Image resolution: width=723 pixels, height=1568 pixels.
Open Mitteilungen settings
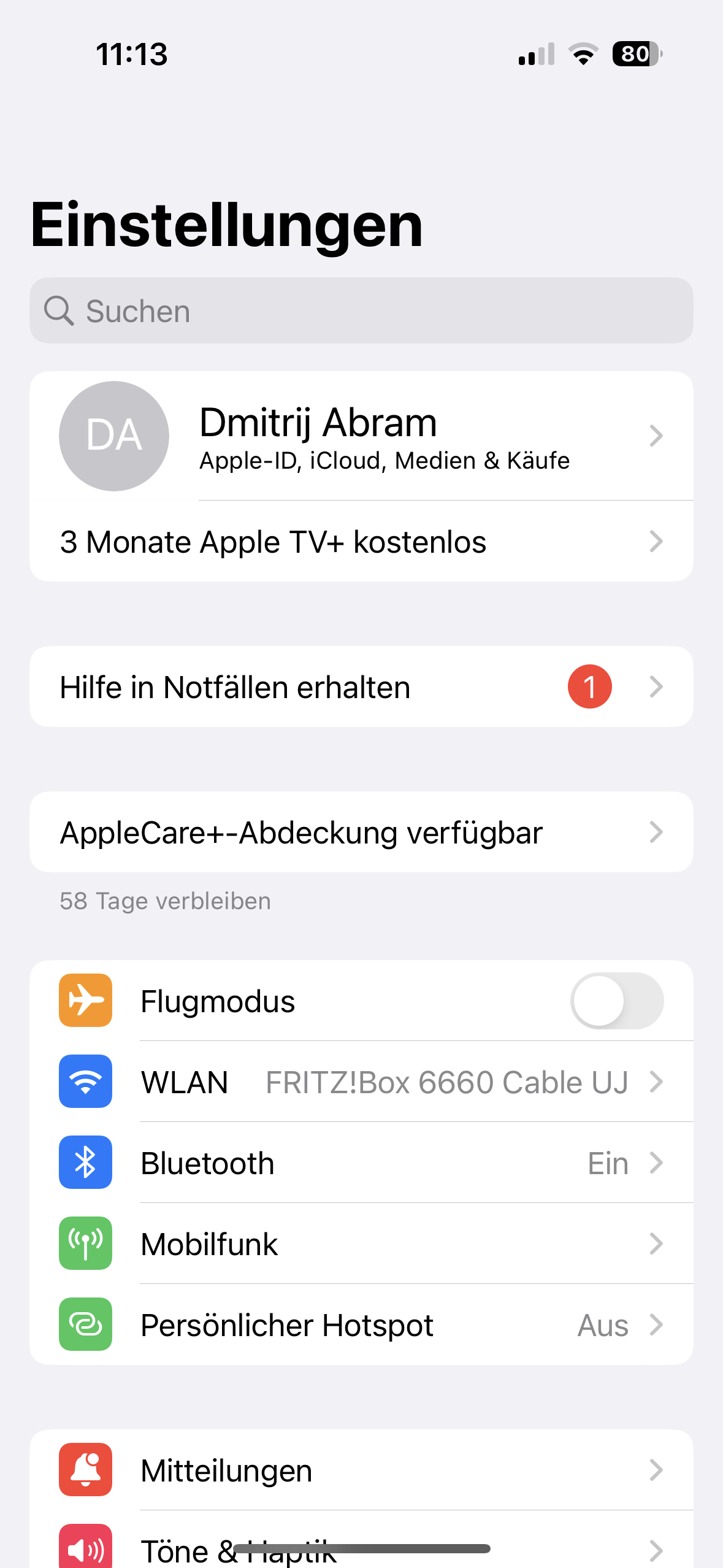[361, 1470]
